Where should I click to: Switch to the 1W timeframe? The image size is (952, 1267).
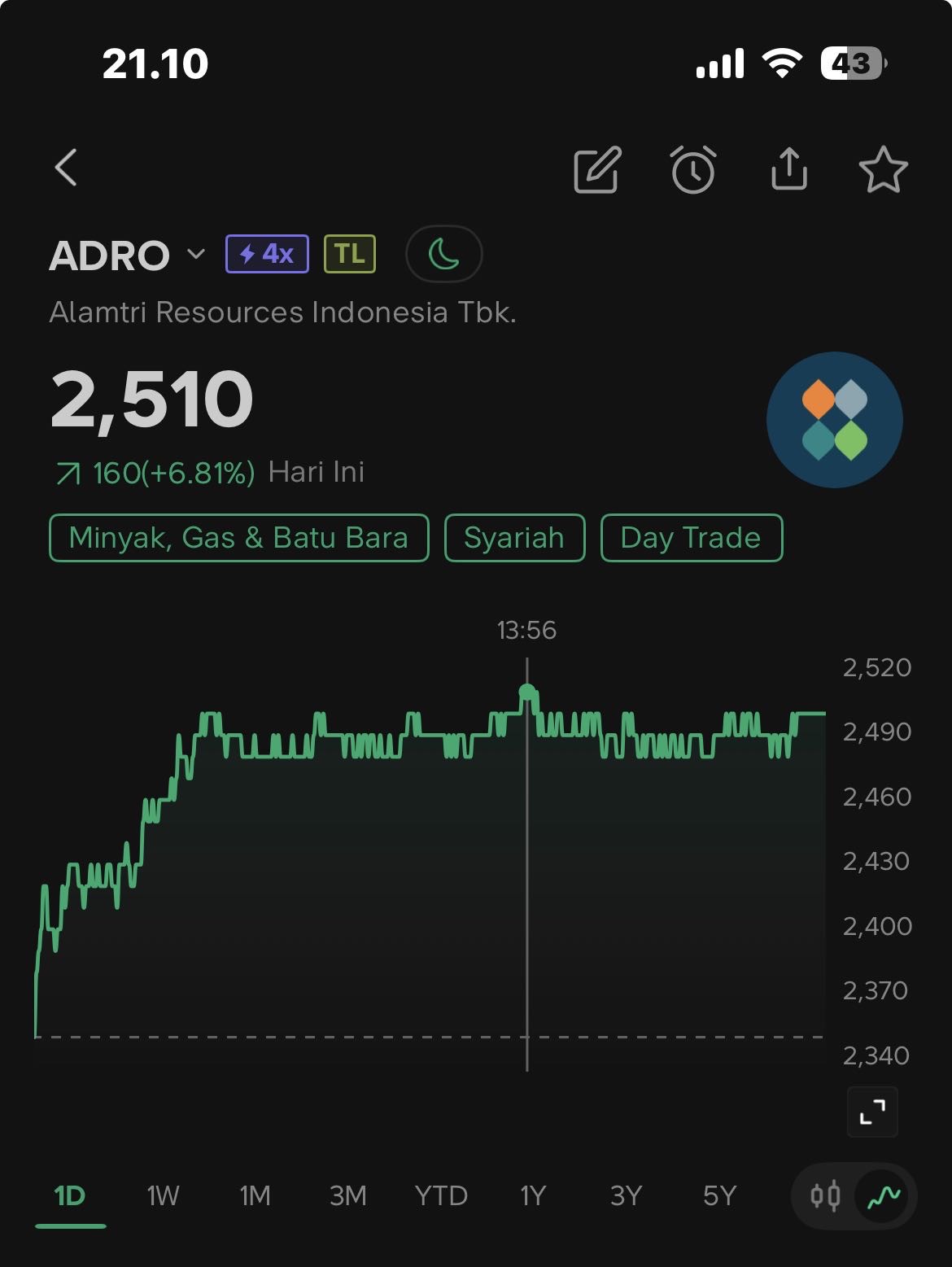(163, 1195)
